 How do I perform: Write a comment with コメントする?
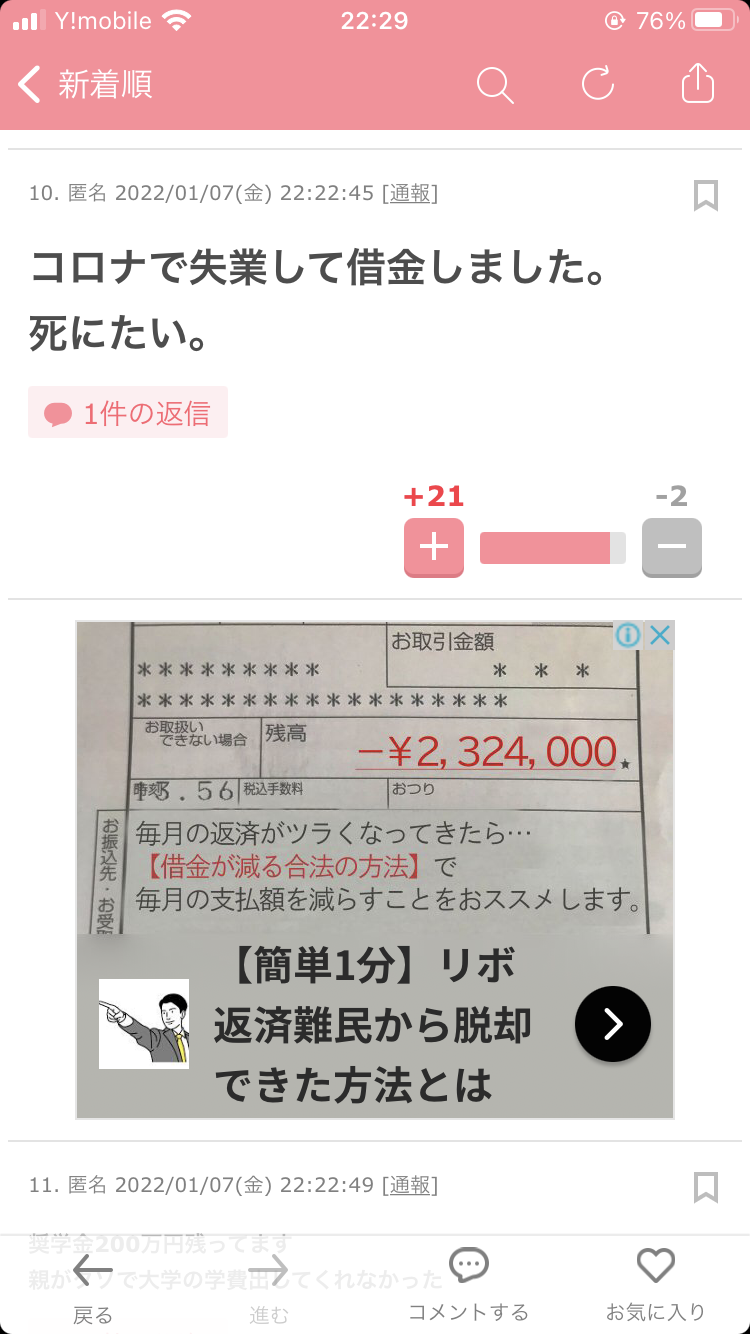pos(468,1285)
